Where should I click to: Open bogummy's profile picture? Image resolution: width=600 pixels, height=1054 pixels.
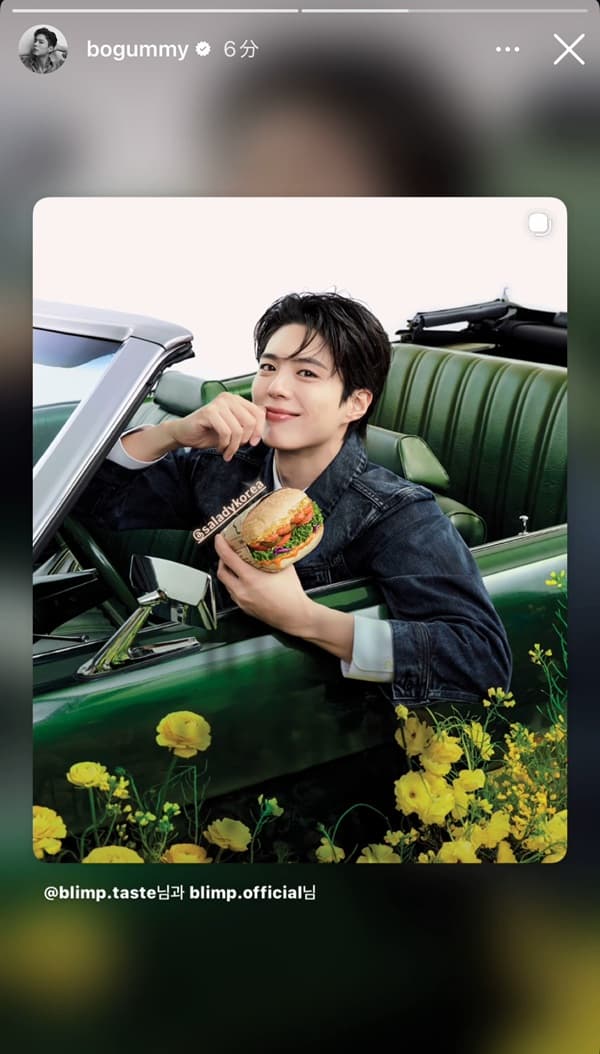click(x=43, y=49)
